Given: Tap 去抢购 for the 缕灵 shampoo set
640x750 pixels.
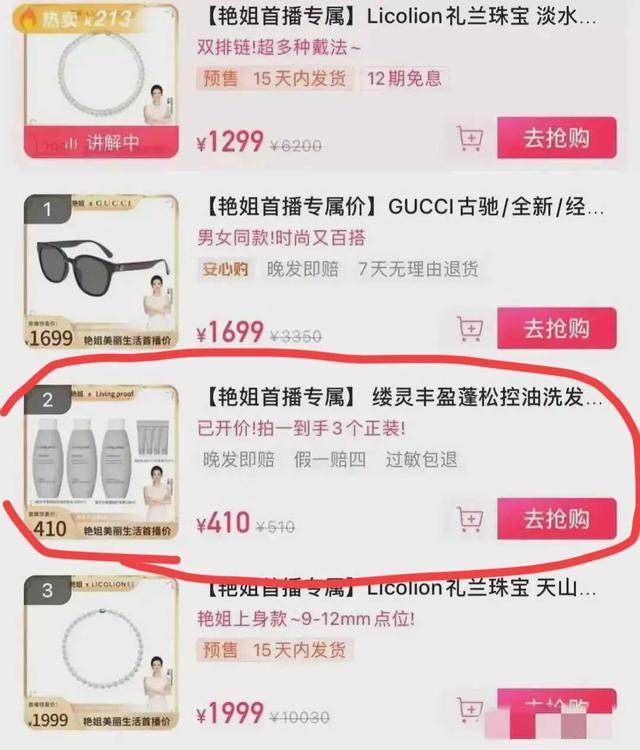Looking at the screenshot, I should point(556,519).
